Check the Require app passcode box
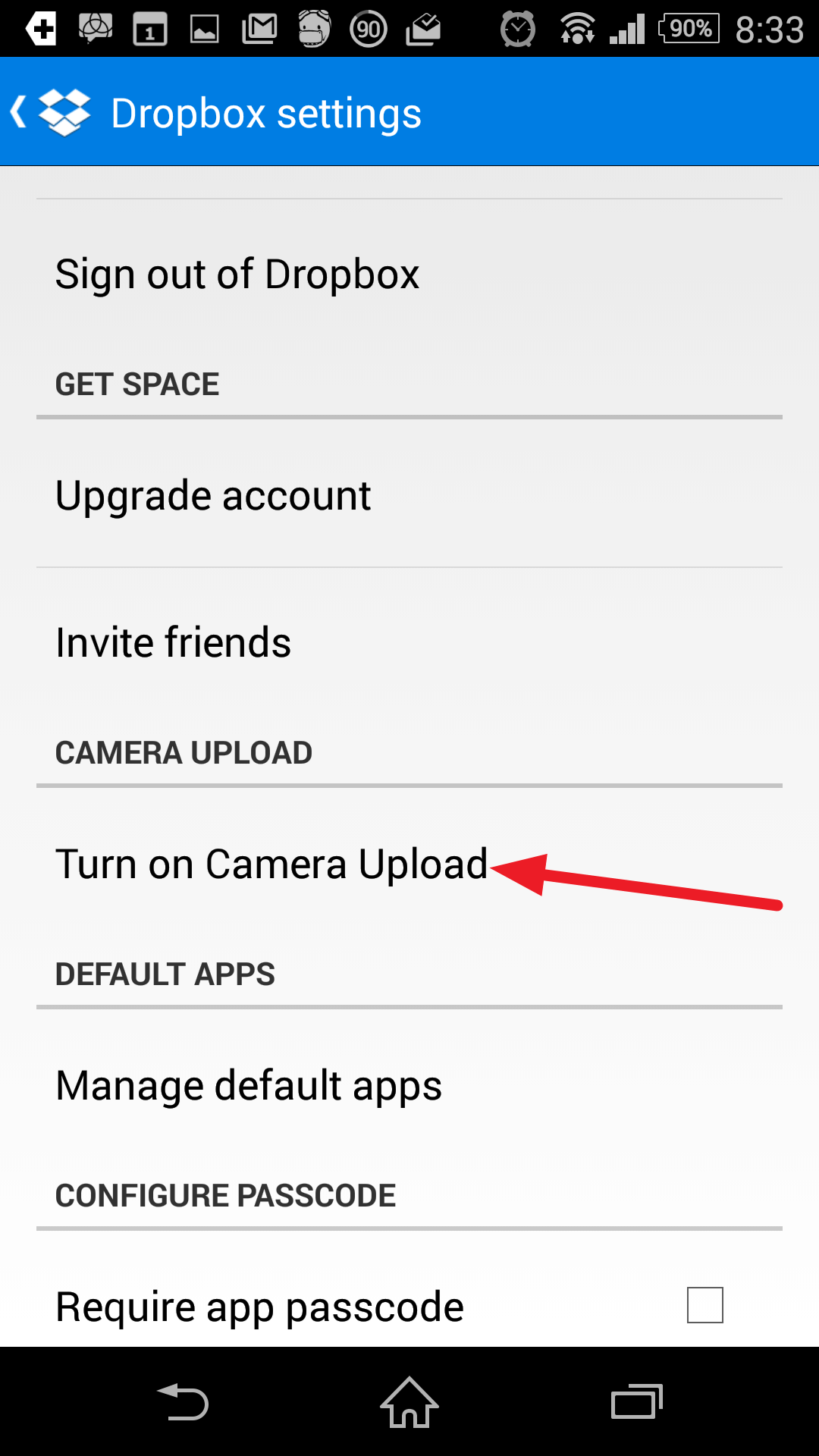Screen dimensions: 819x1456 [x=704, y=1305]
